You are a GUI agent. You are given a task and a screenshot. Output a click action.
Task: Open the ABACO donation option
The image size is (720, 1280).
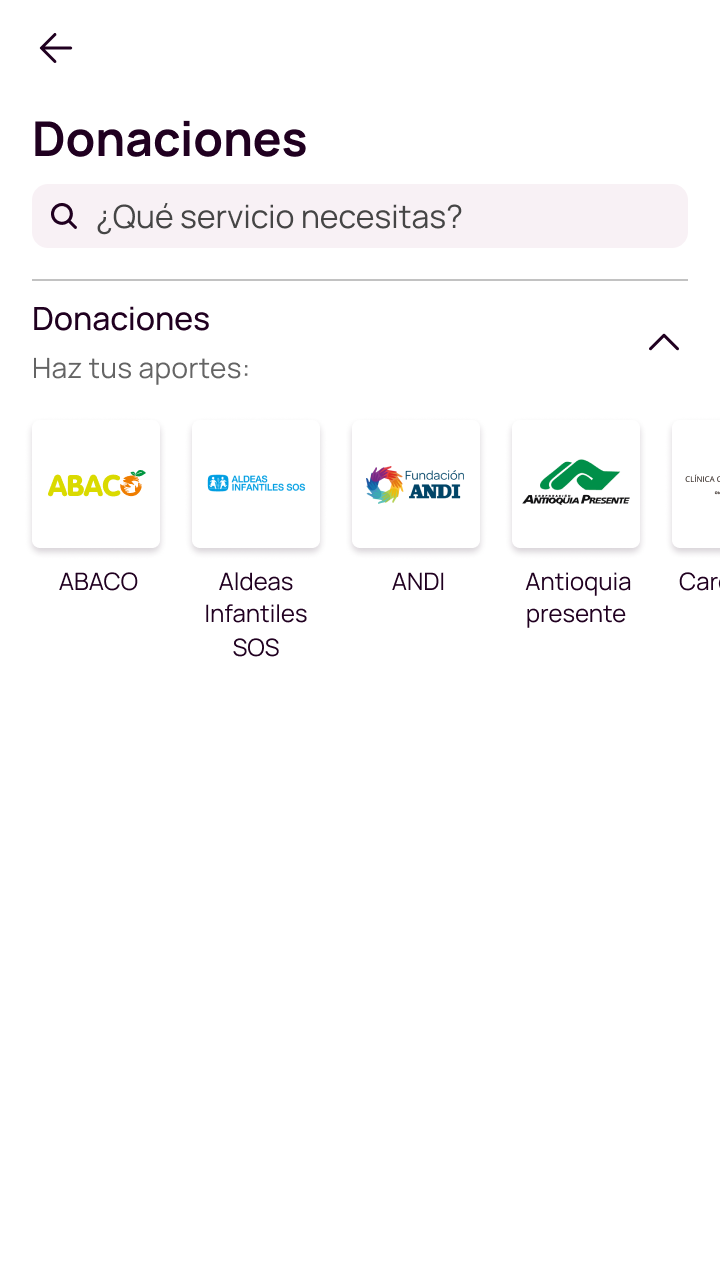[x=96, y=484]
